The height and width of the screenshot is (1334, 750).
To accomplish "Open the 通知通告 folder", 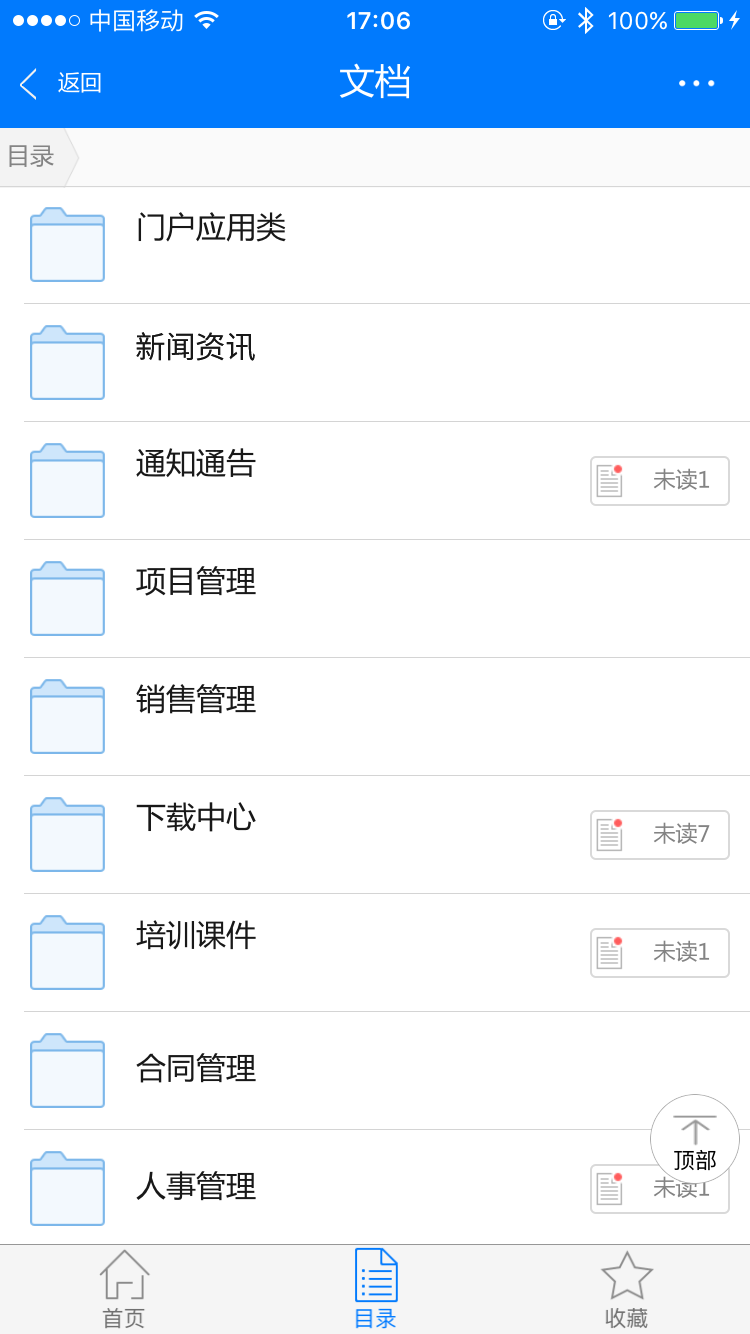I will [x=375, y=481].
